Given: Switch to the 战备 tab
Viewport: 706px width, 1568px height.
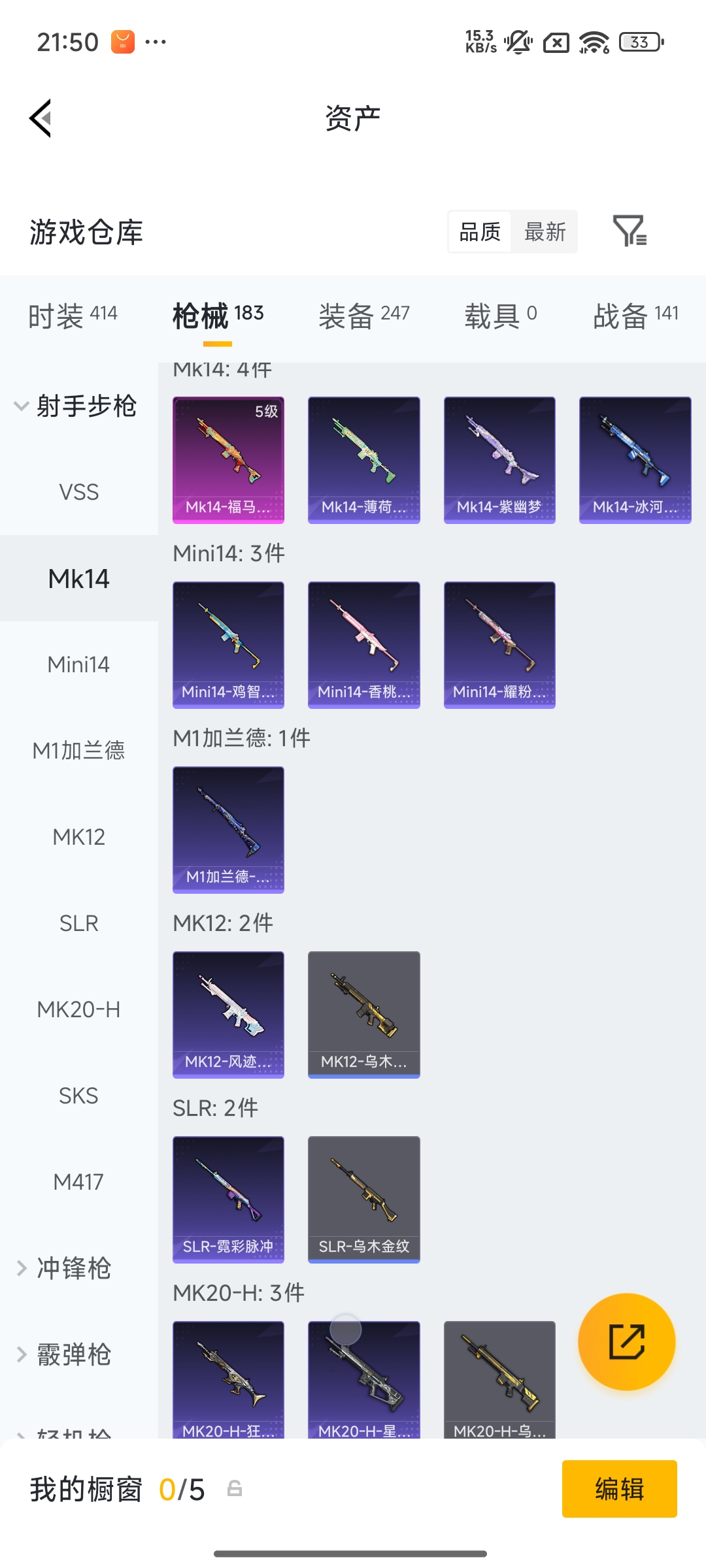Looking at the screenshot, I should point(635,316).
